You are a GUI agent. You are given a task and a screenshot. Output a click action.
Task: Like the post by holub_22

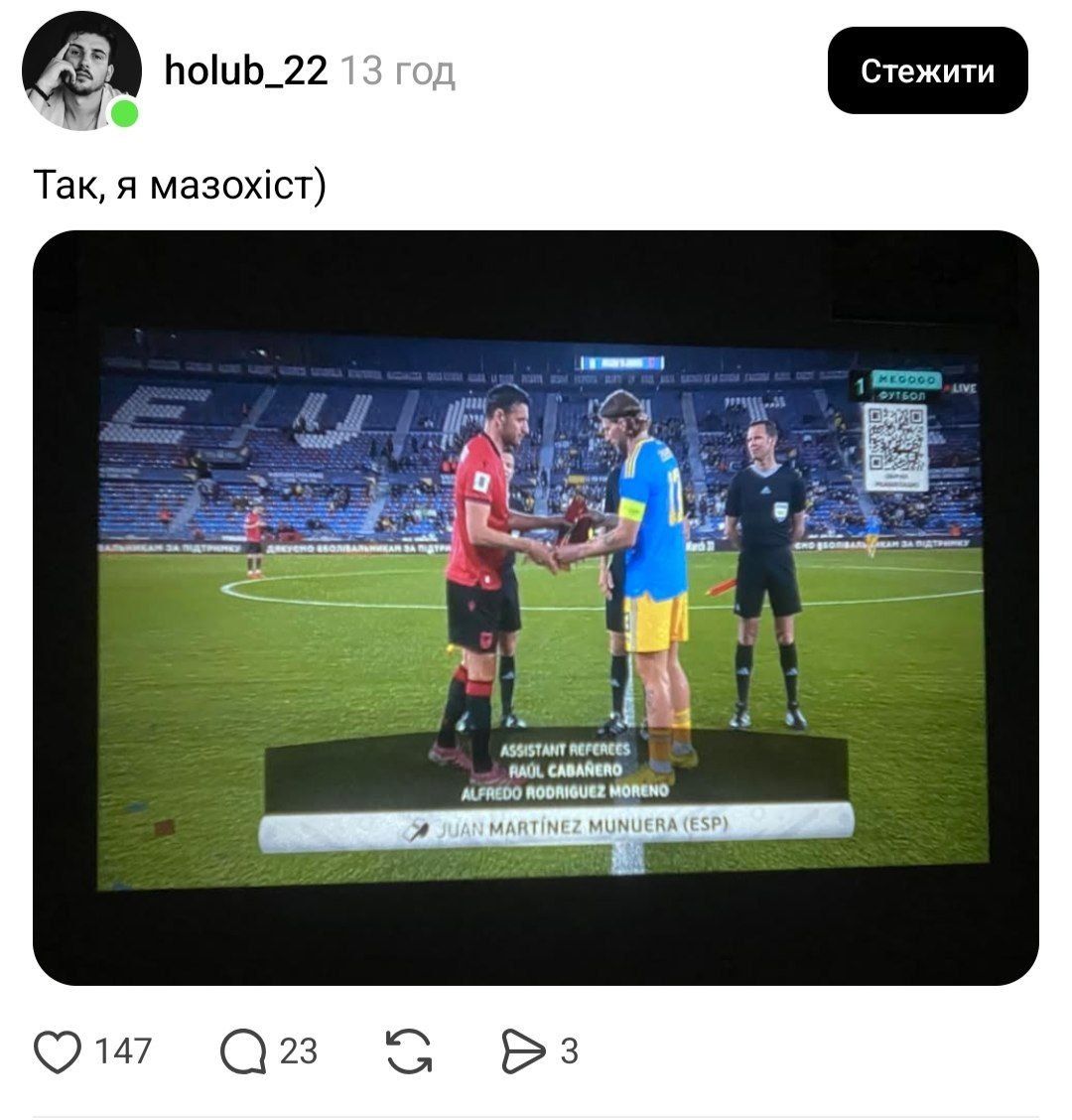tap(59, 1050)
